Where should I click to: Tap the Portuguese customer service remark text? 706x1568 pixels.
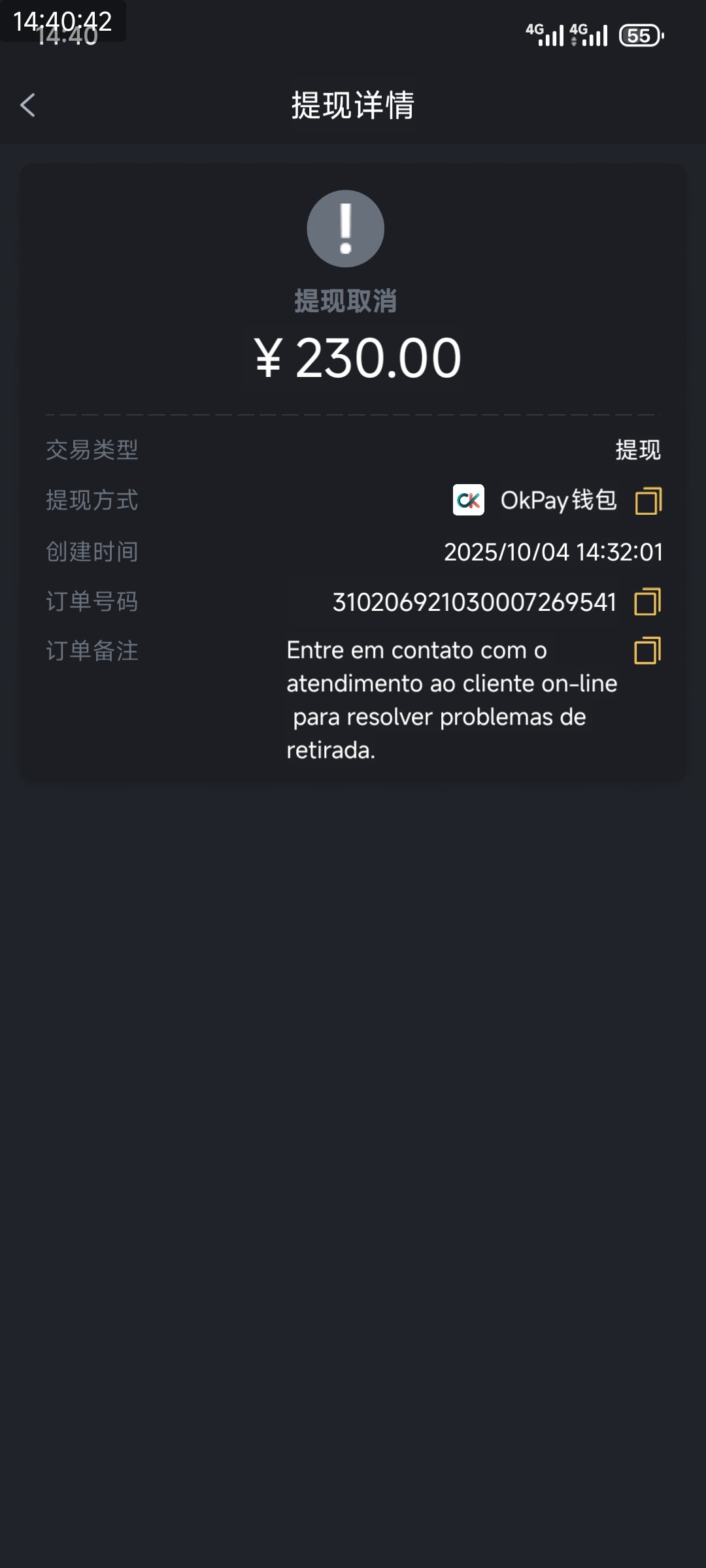pyautogui.click(x=451, y=699)
